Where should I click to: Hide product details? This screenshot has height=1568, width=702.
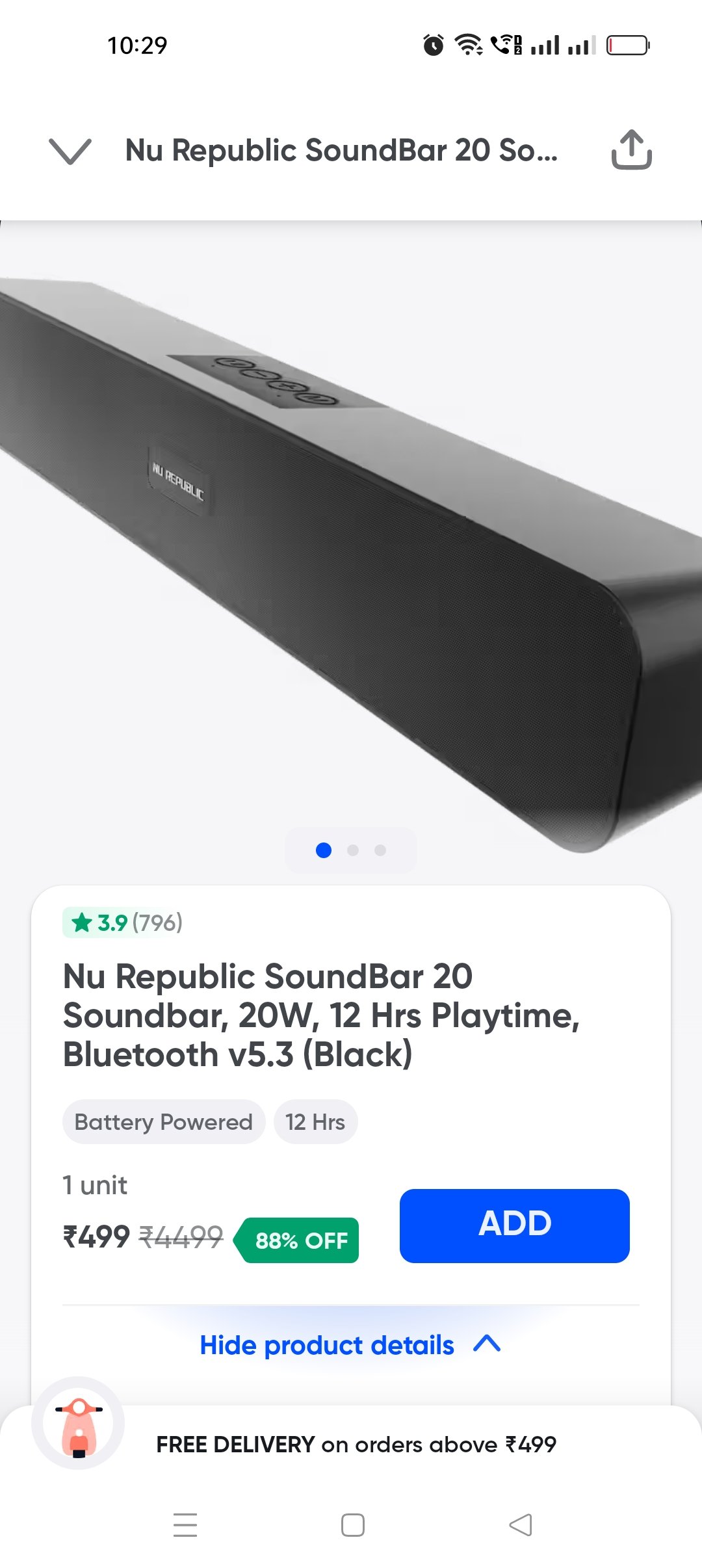click(x=350, y=1345)
